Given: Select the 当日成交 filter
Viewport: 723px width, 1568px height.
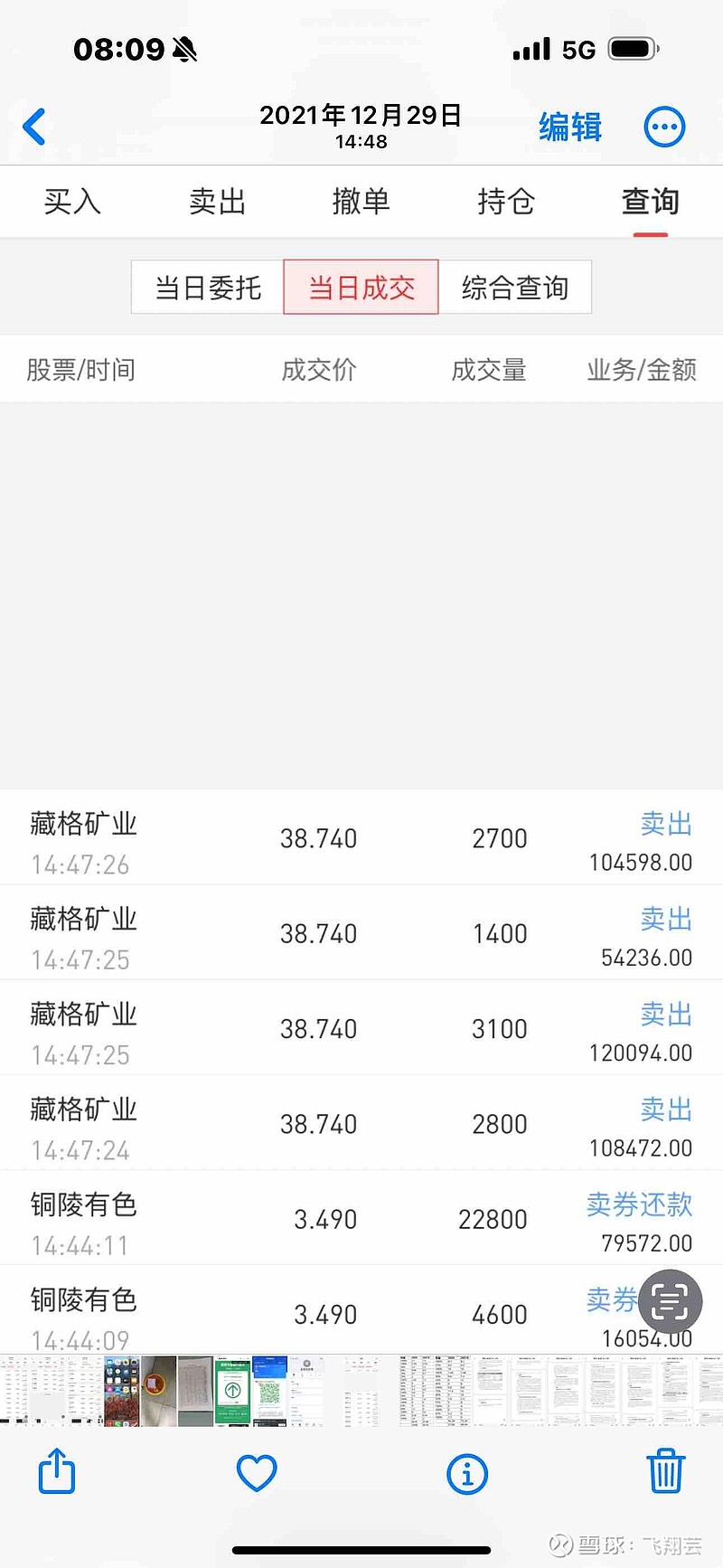Looking at the screenshot, I should pos(361,287).
